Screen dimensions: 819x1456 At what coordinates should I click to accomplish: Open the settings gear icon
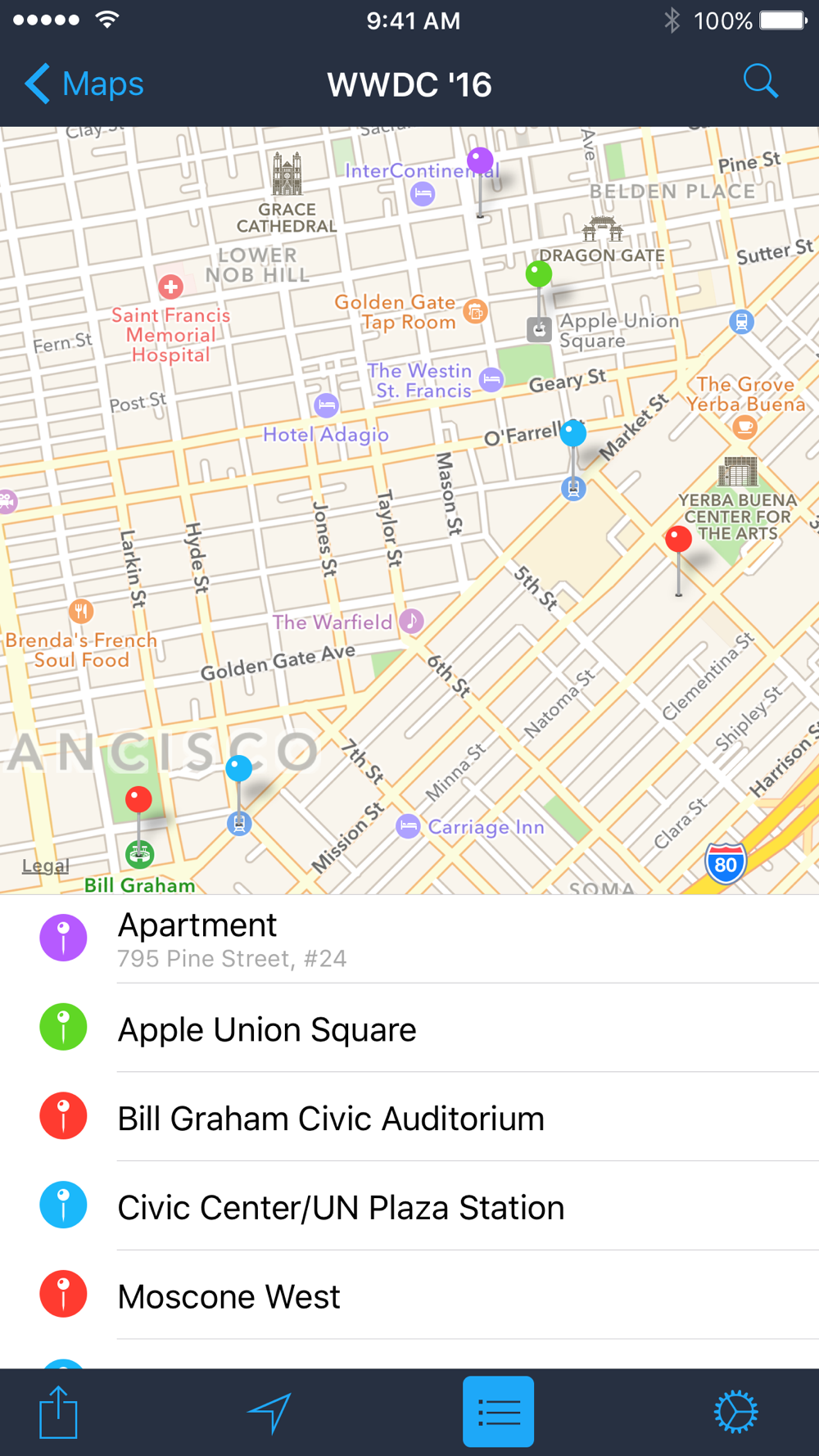tap(735, 1412)
